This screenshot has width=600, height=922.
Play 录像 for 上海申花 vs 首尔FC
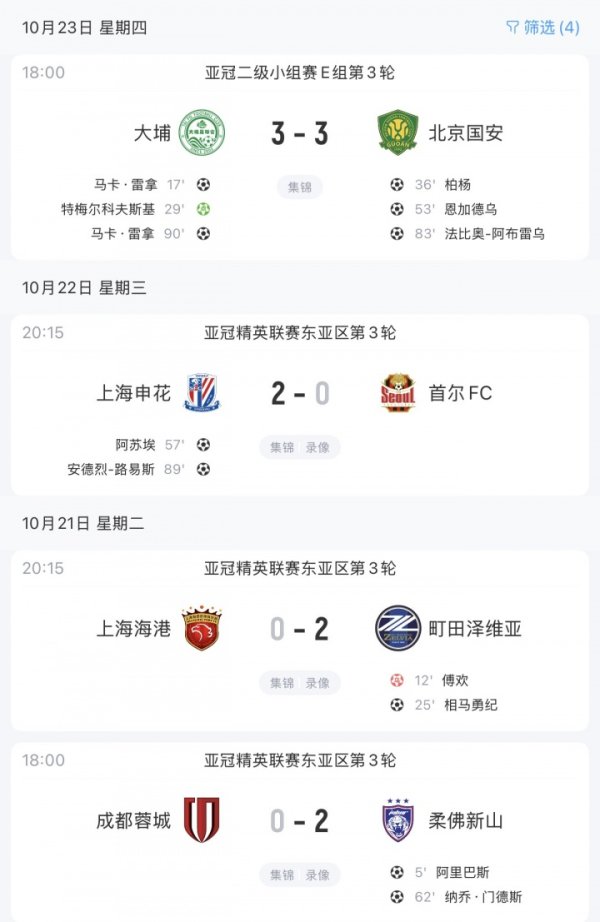click(318, 447)
